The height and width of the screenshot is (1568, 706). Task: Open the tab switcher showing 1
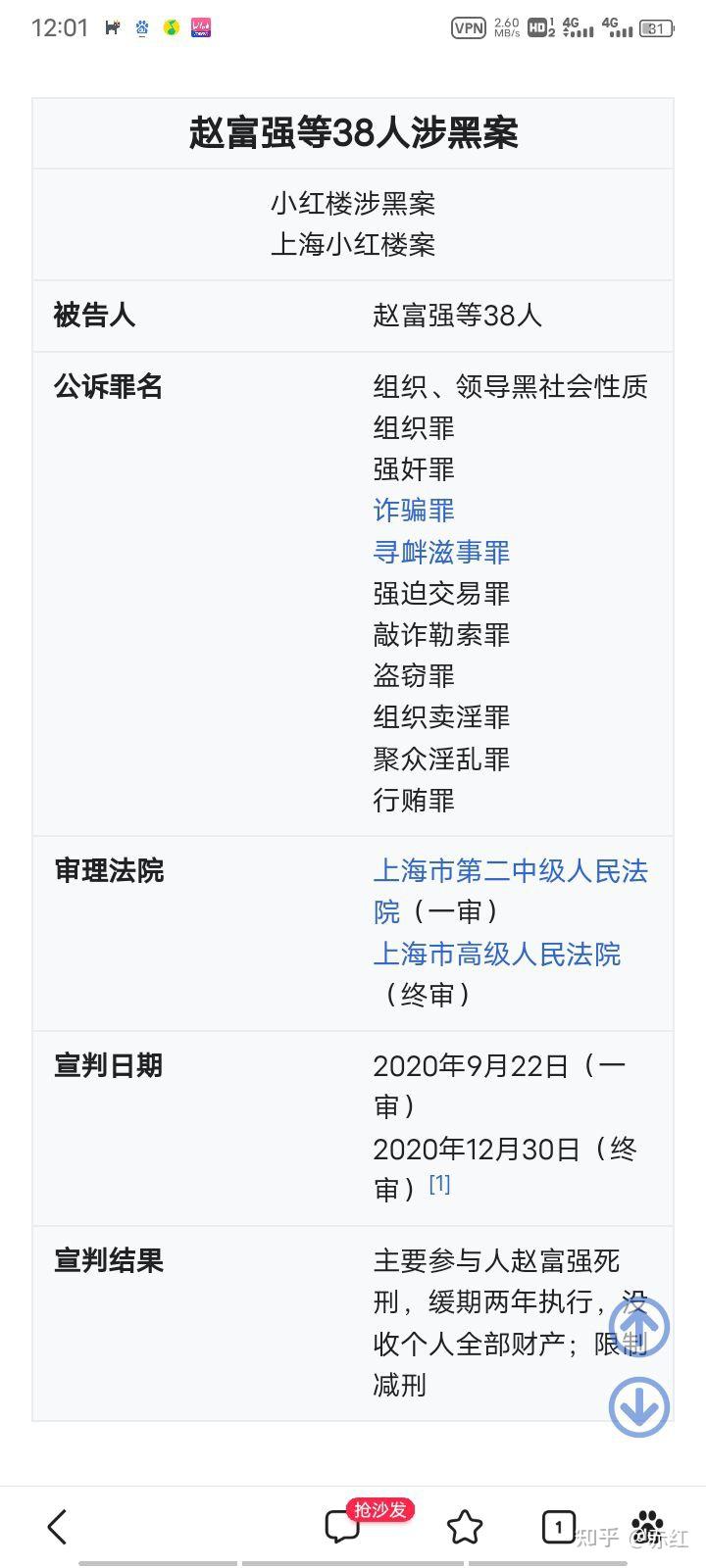(558, 1526)
